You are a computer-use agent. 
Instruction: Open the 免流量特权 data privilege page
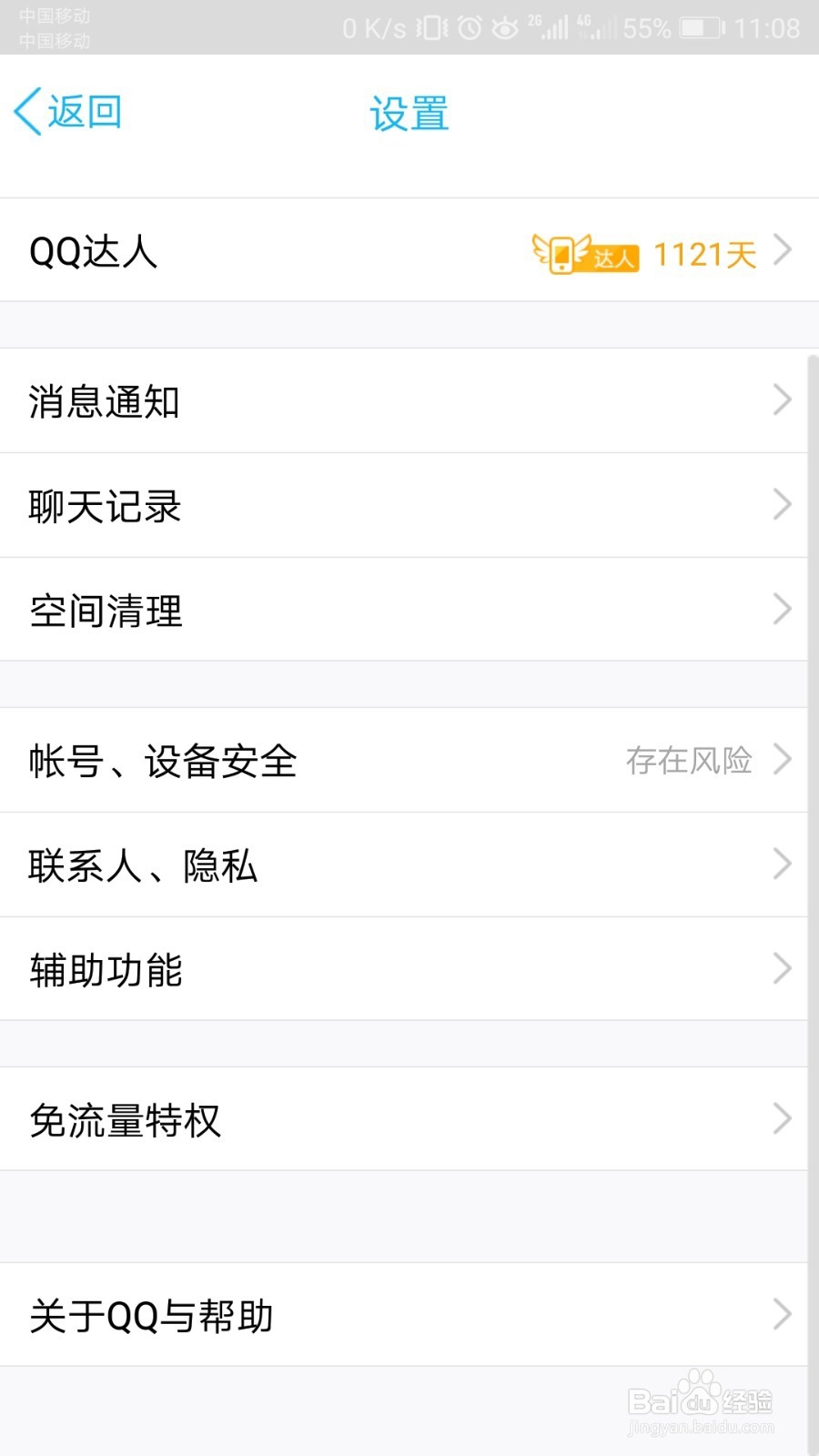coord(409,1119)
